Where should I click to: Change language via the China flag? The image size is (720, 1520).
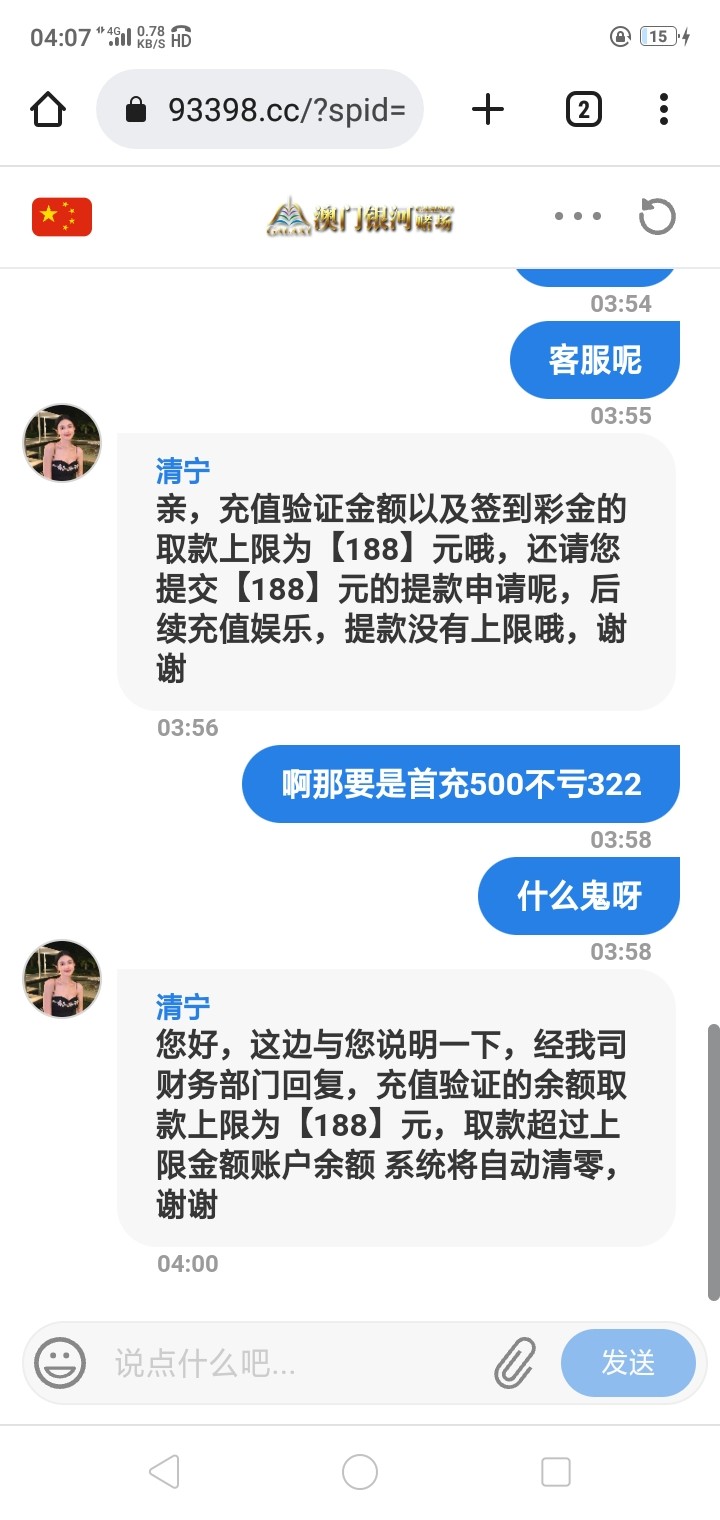coord(62,217)
